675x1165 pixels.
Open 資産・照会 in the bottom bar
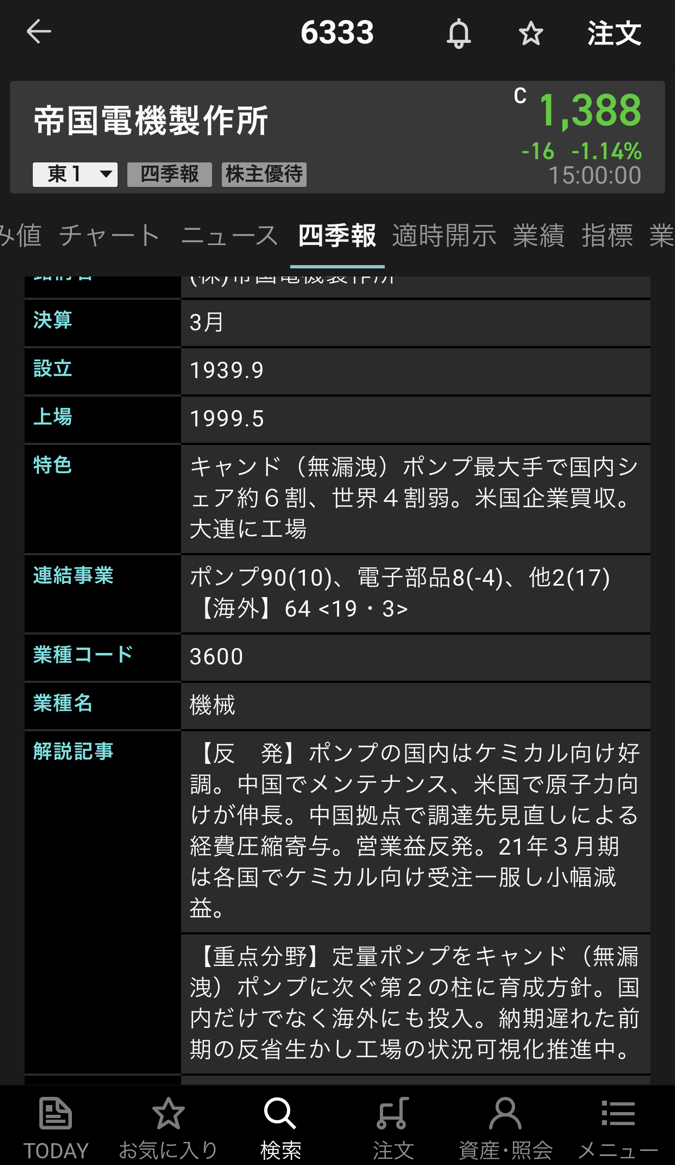(505, 1126)
